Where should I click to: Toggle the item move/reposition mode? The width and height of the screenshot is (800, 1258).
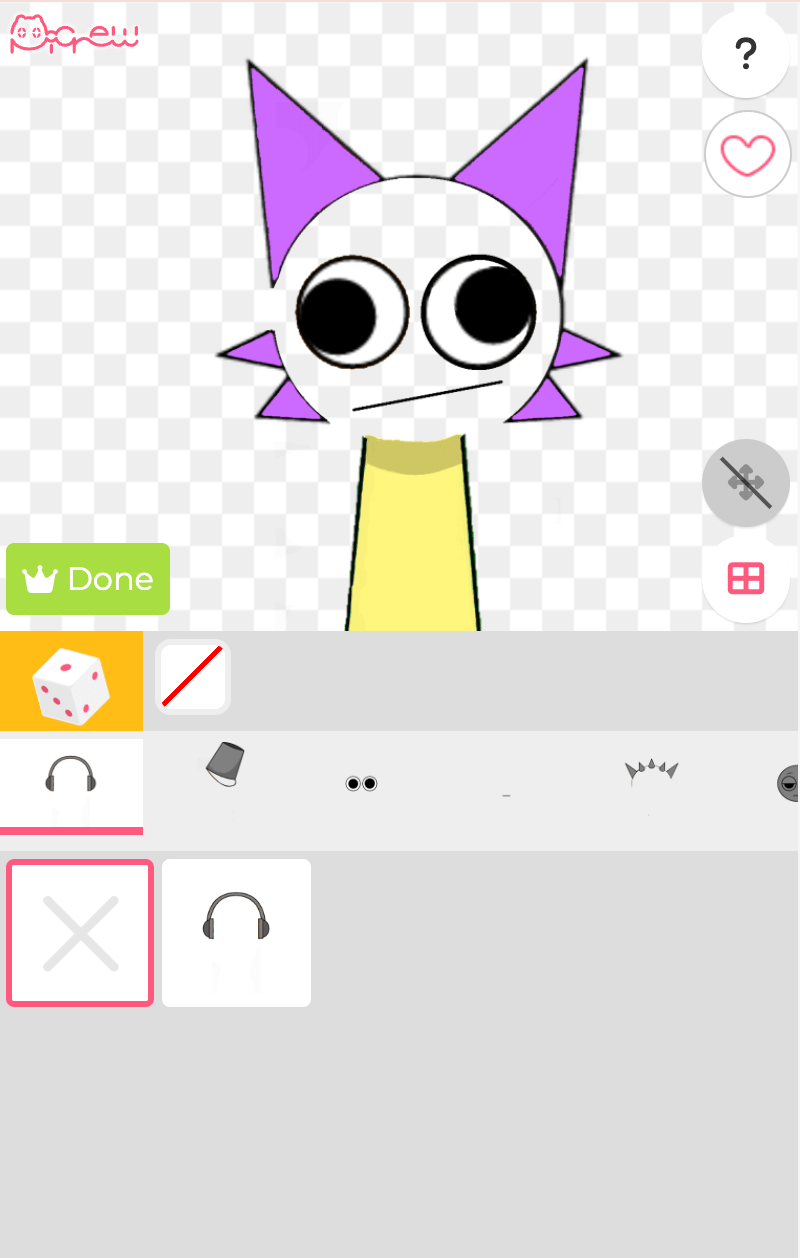coord(746,482)
